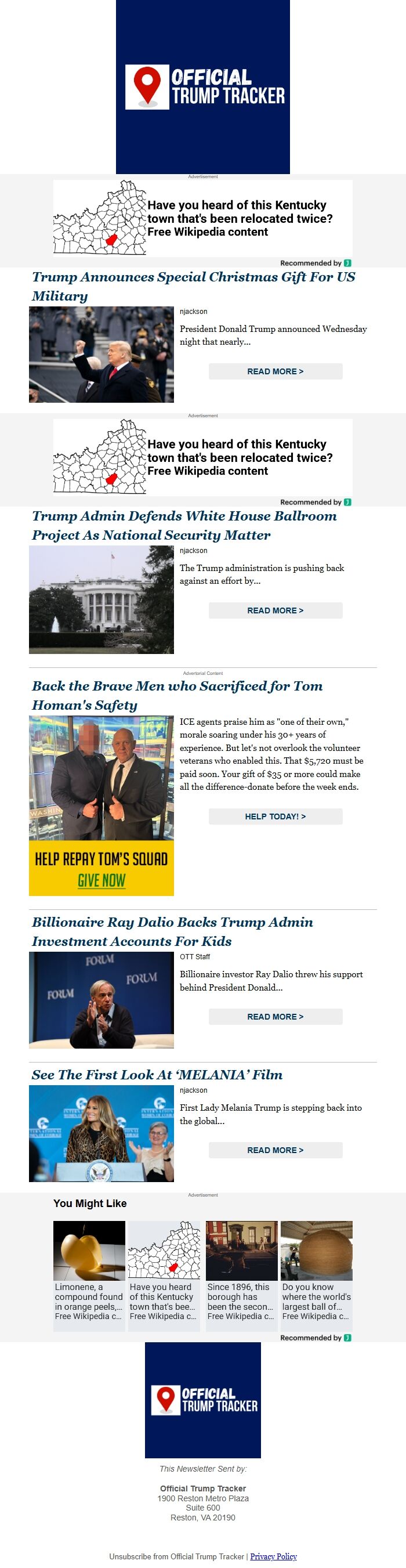This screenshot has height=1568, width=406.
Task: Open the Ray Dalio investment accounts headline
Action: click(172, 931)
